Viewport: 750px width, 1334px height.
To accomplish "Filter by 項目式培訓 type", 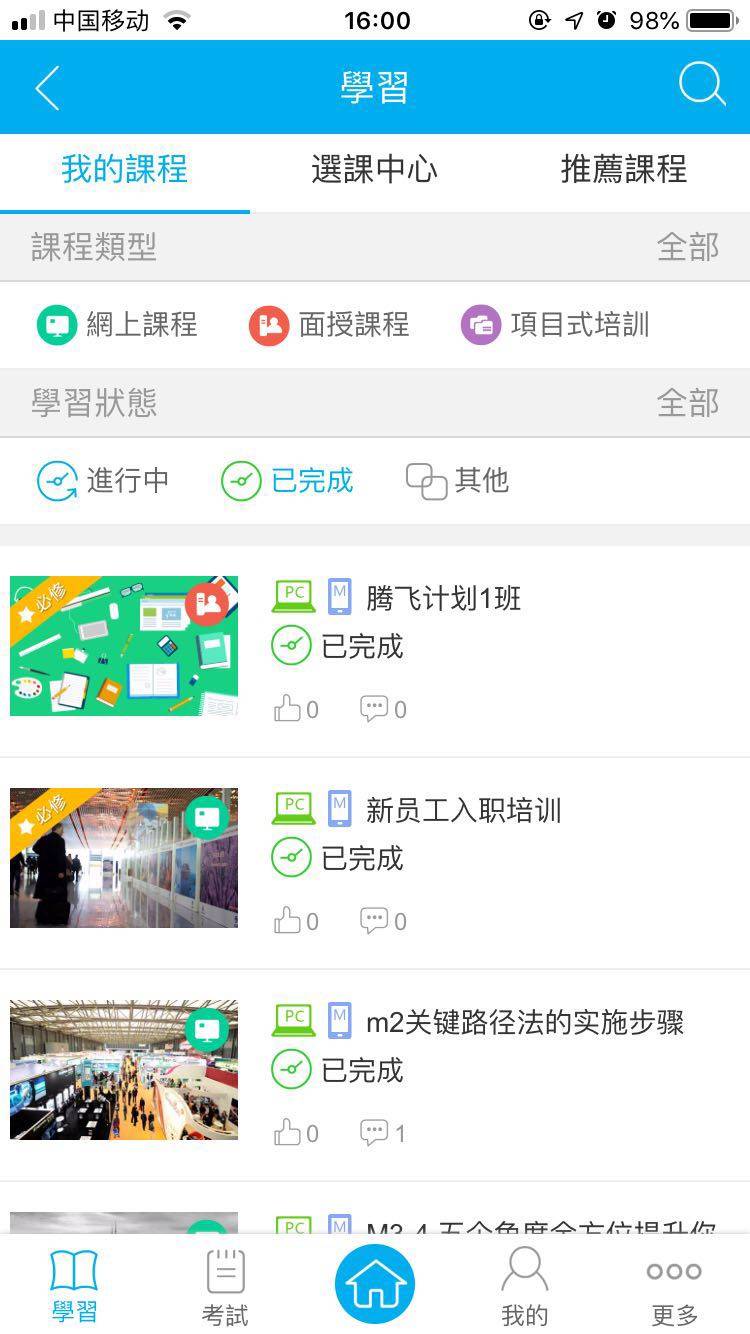I will [556, 325].
